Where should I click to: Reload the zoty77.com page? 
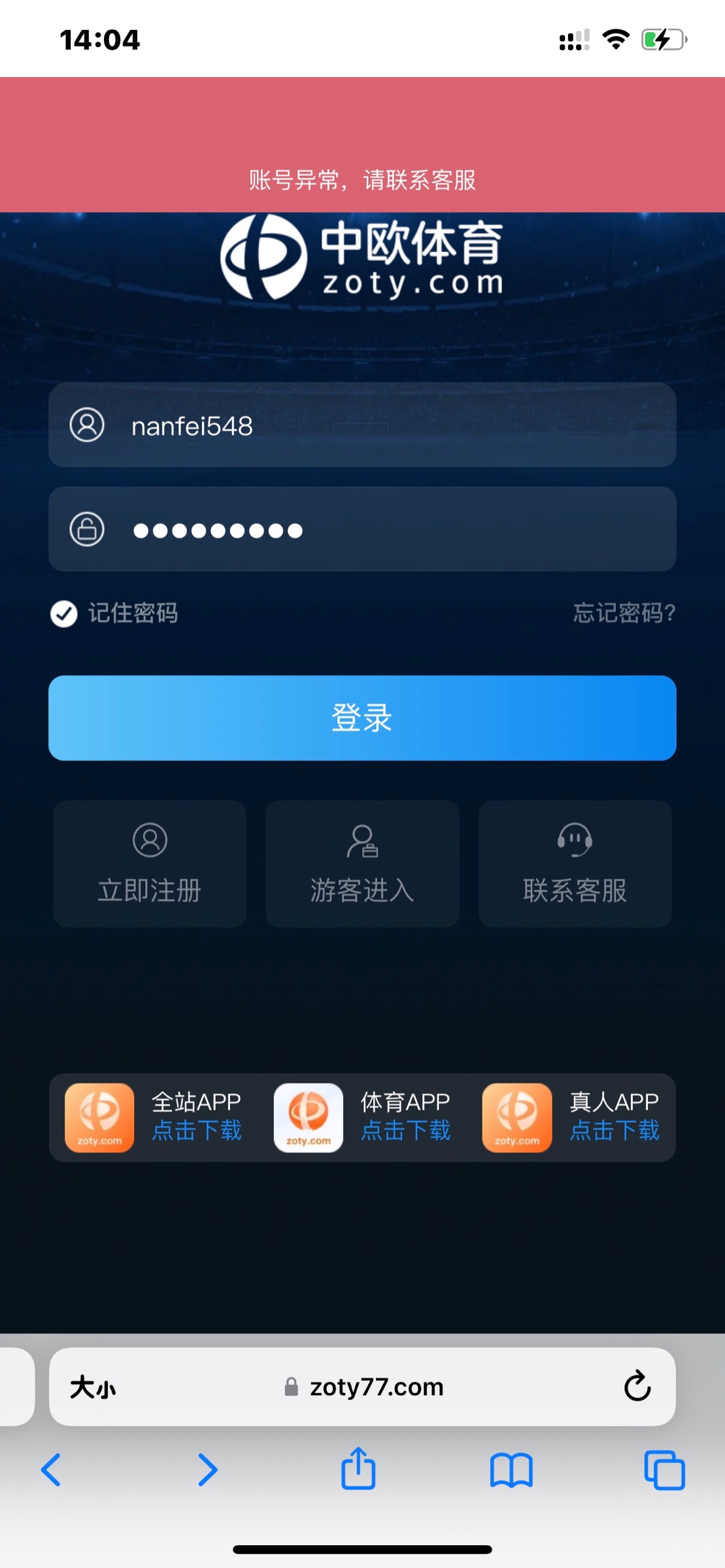[x=637, y=1386]
